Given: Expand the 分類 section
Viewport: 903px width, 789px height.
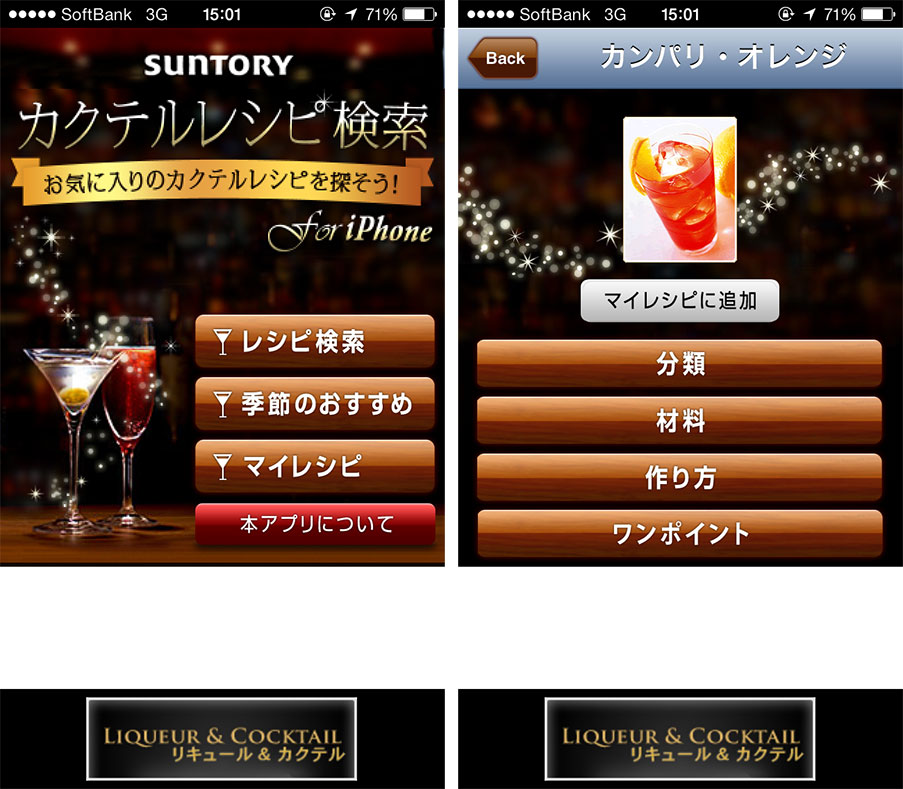Looking at the screenshot, I should pos(679,364).
